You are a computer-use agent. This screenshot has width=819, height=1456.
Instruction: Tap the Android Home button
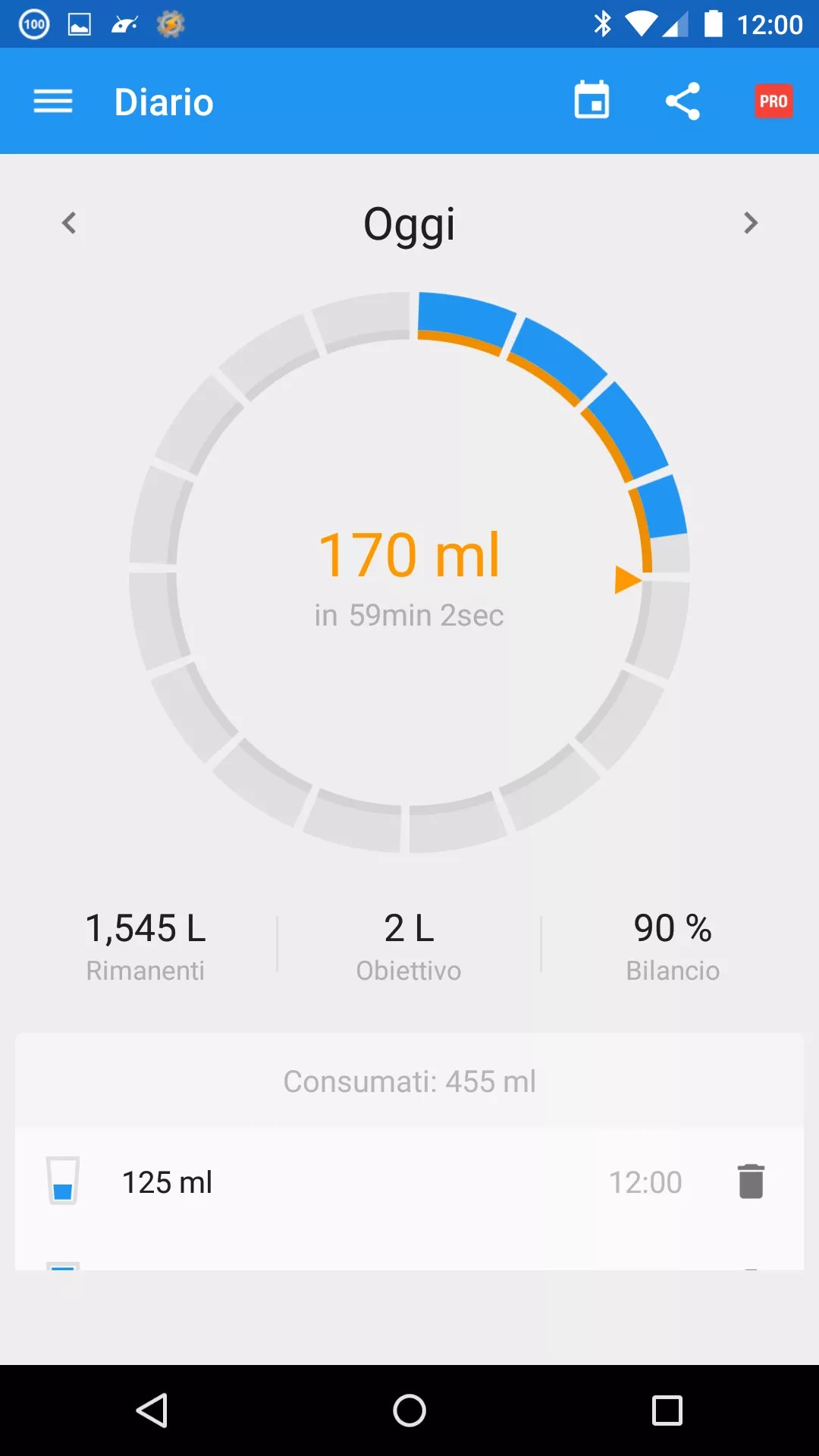[x=409, y=1408]
